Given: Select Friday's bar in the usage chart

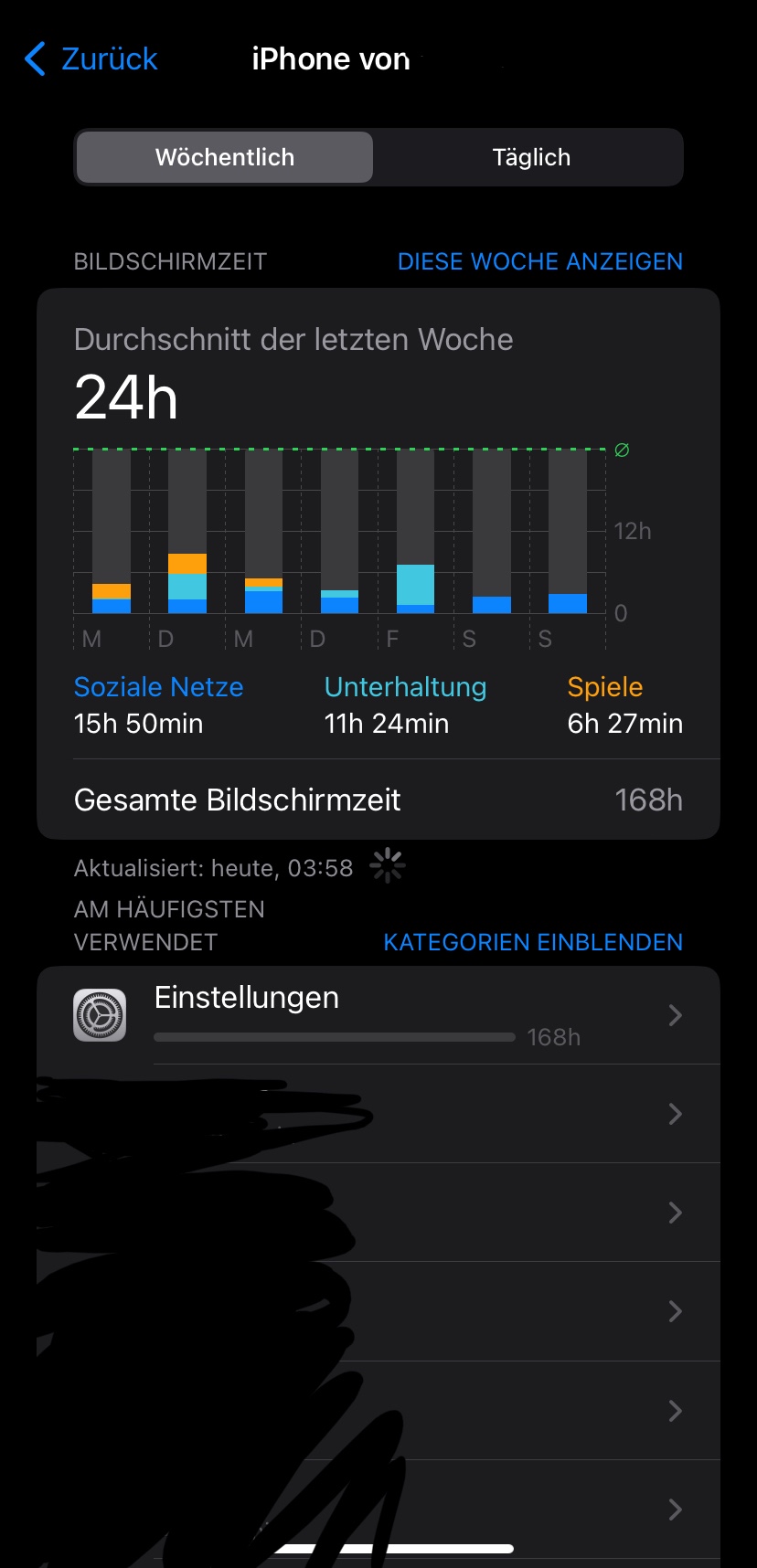Looking at the screenshot, I should [415, 532].
